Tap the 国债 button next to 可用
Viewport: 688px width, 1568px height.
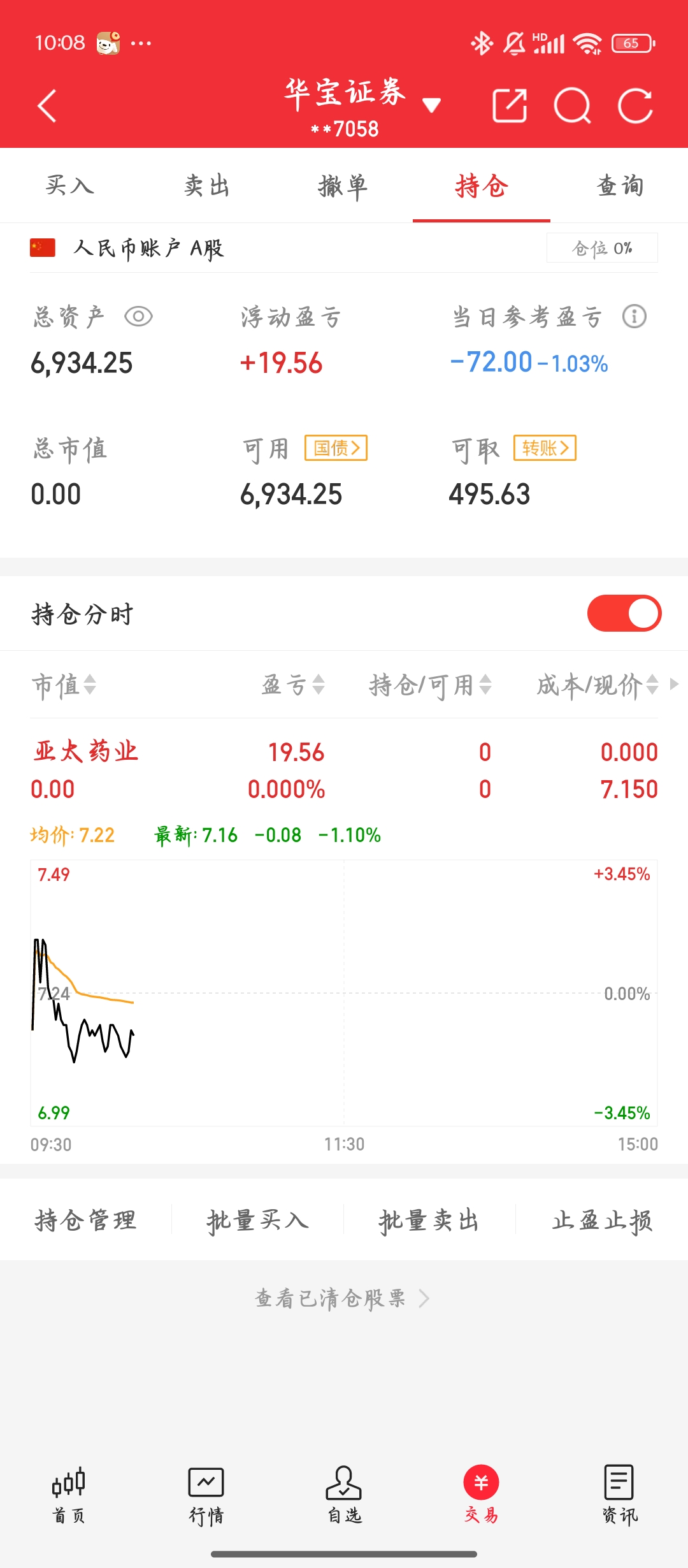[x=336, y=448]
